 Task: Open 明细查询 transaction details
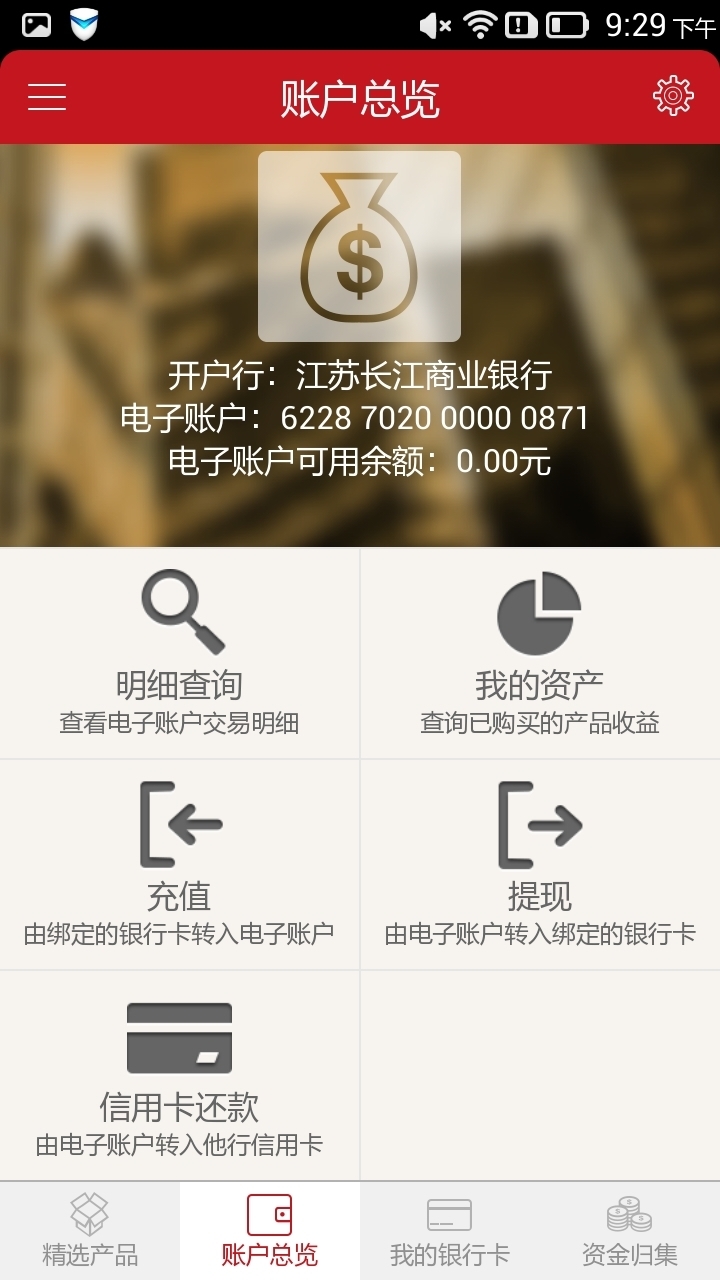(180, 653)
